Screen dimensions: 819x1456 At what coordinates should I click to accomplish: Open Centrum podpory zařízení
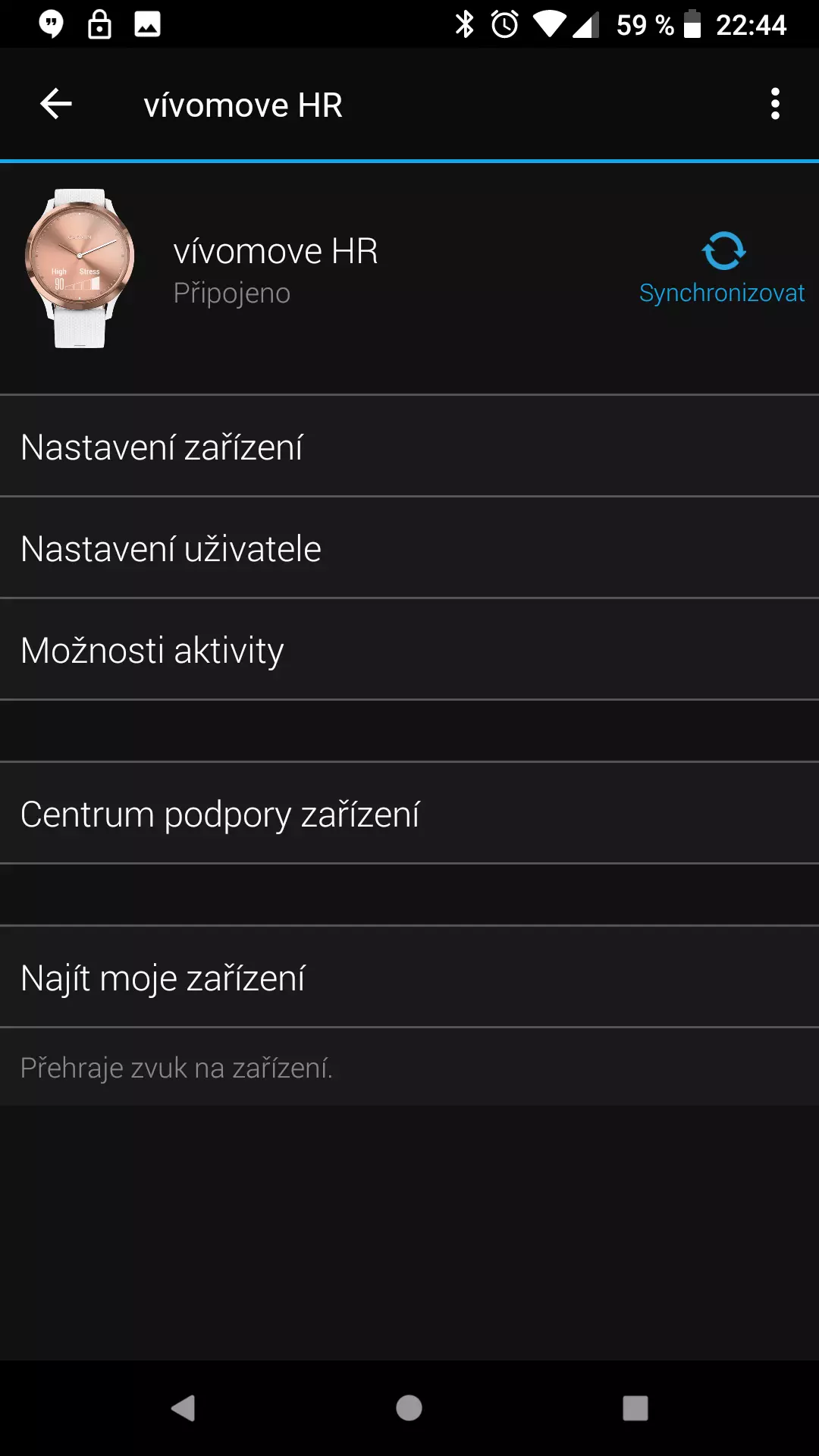click(x=409, y=813)
